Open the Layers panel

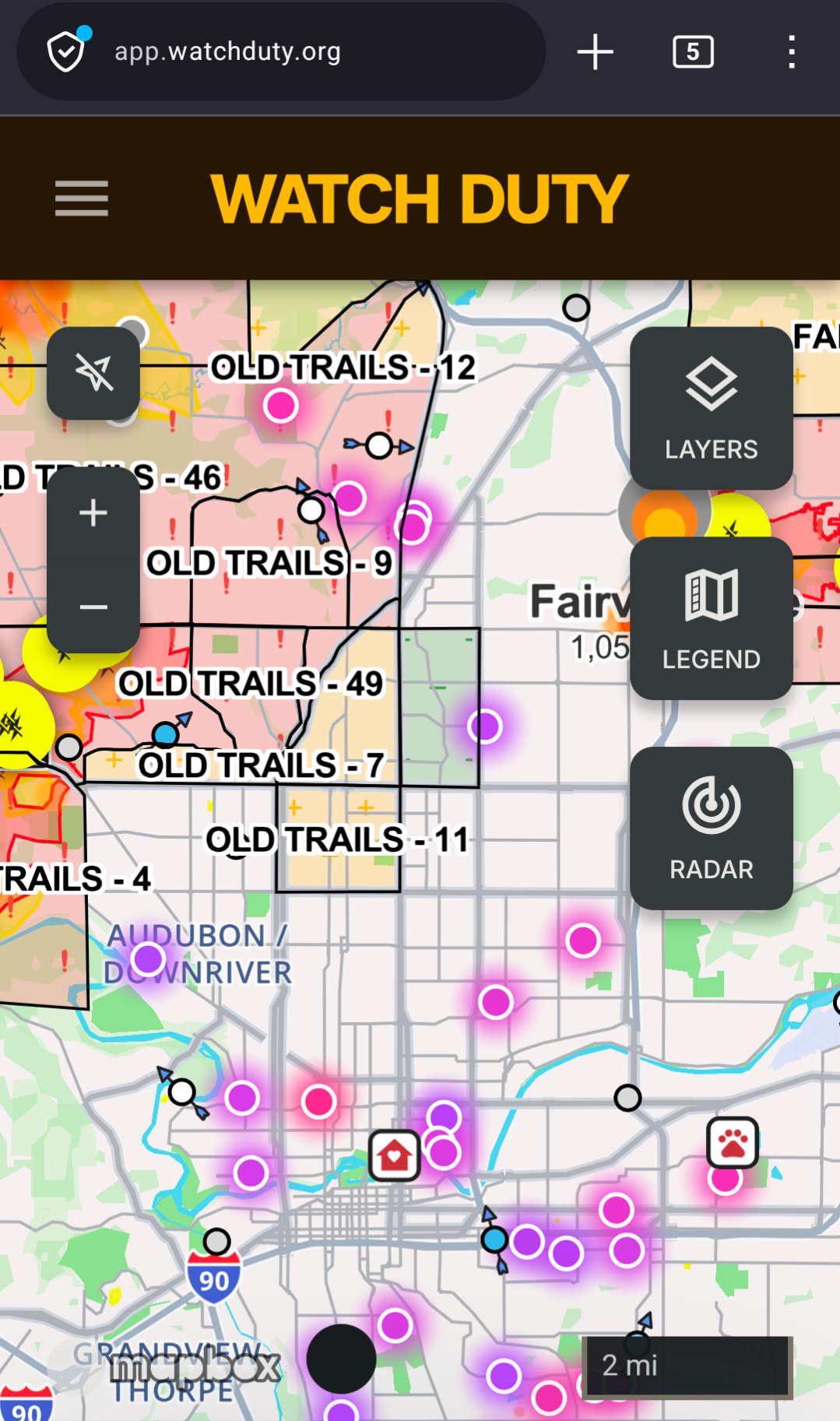[711, 408]
